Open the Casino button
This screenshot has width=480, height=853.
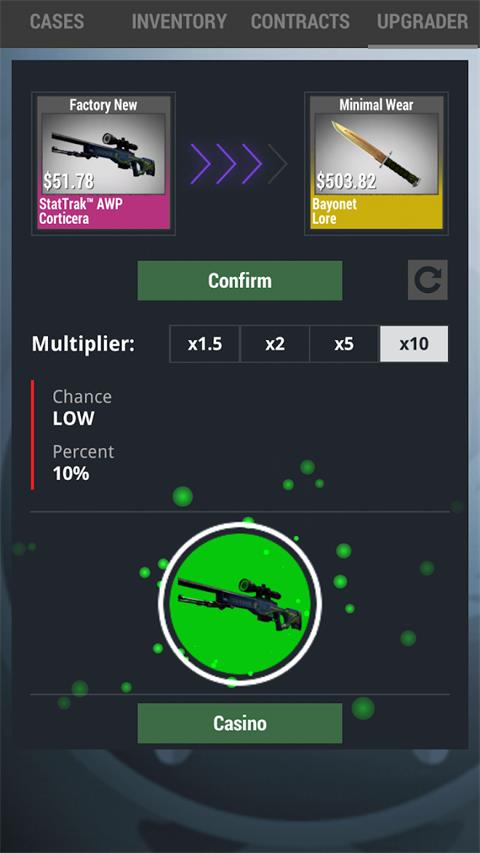(239, 724)
